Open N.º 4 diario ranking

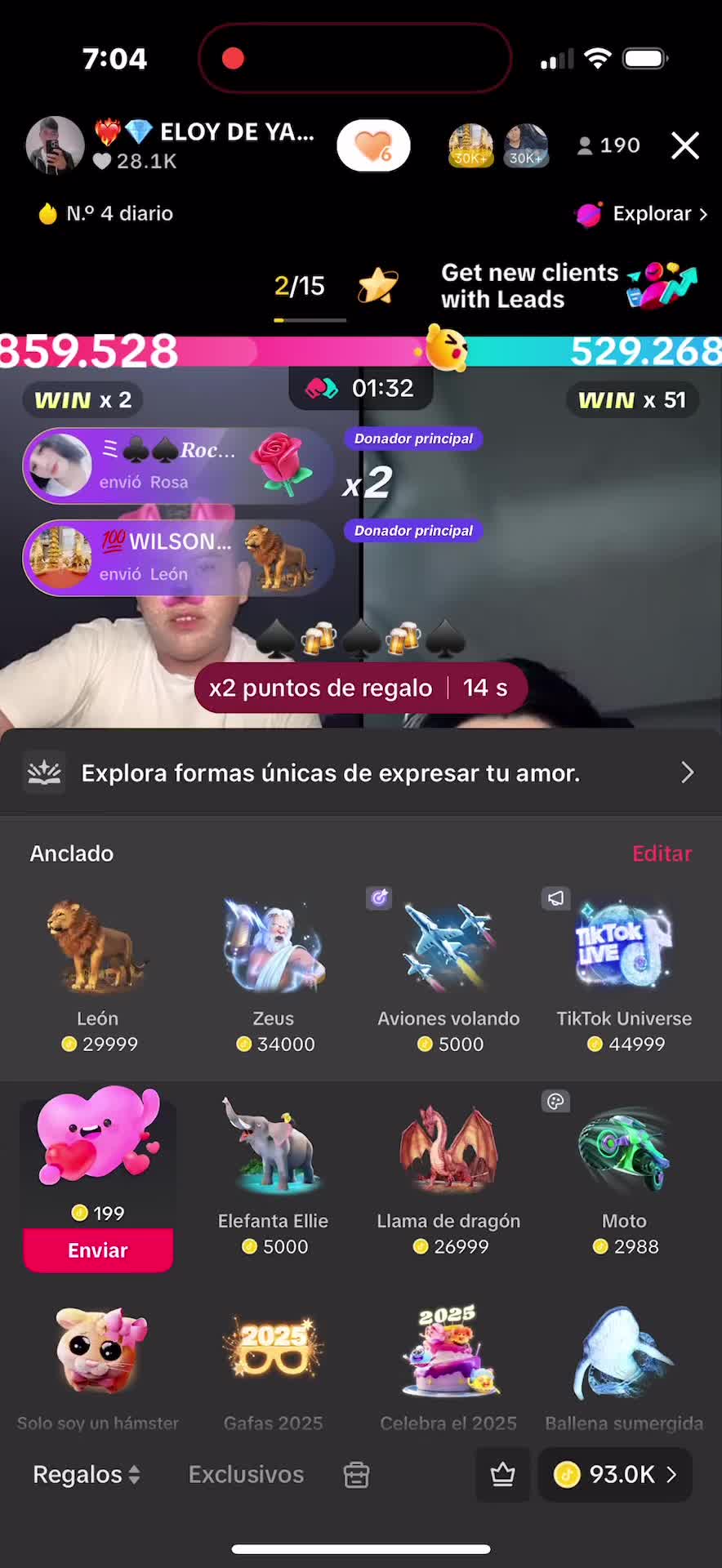pos(106,214)
